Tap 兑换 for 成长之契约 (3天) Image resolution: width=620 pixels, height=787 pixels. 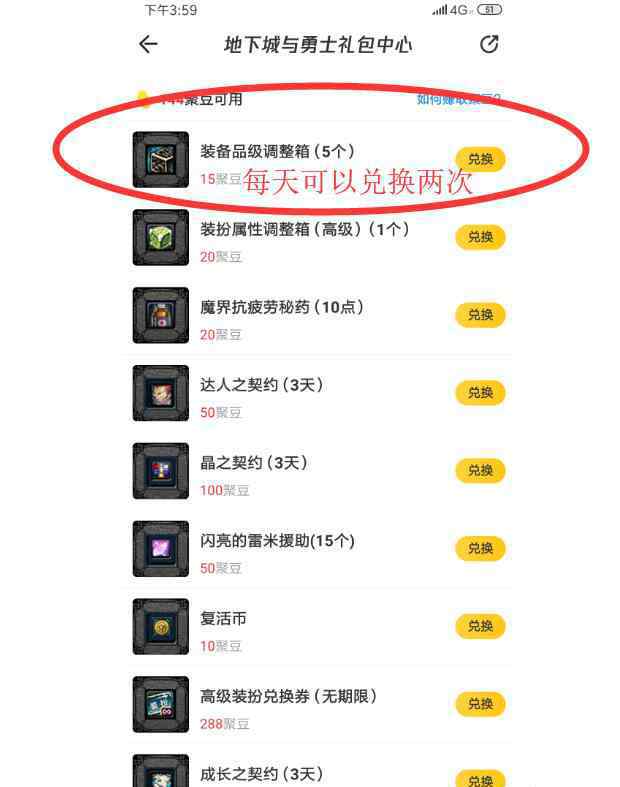(x=480, y=778)
